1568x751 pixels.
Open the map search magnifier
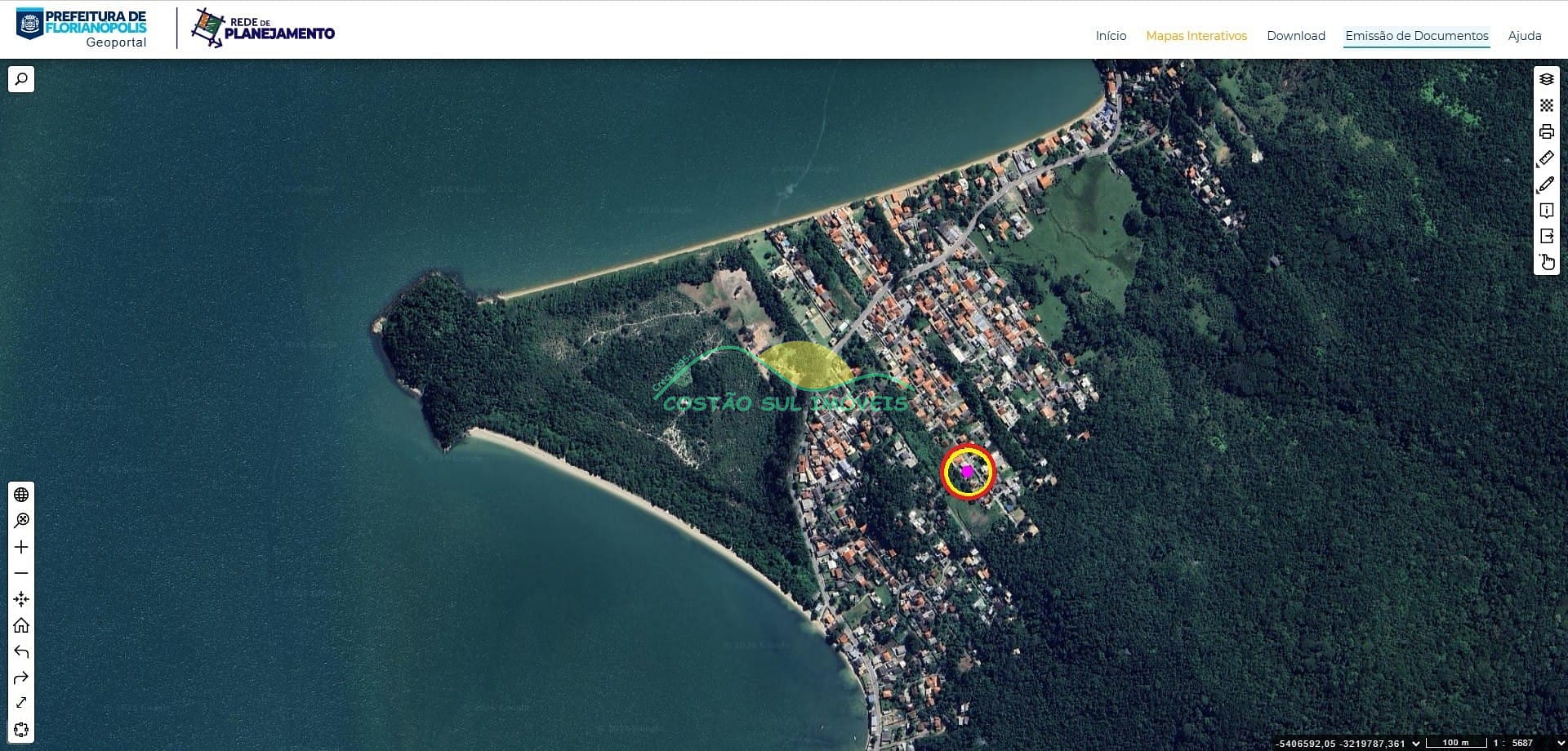point(21,79)
